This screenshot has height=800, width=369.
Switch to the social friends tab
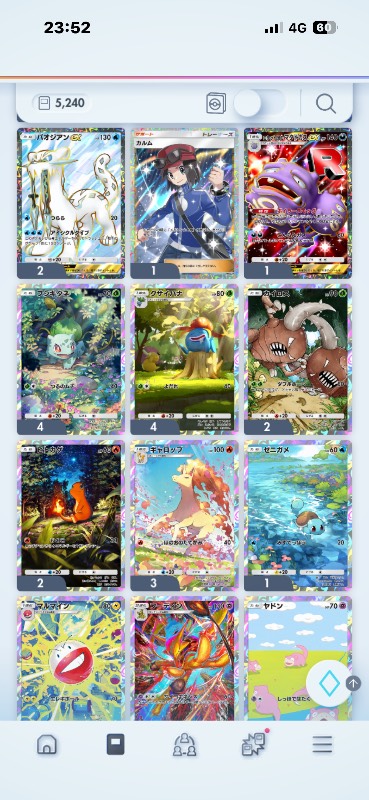pyautogui.click(x=184, y=744)
